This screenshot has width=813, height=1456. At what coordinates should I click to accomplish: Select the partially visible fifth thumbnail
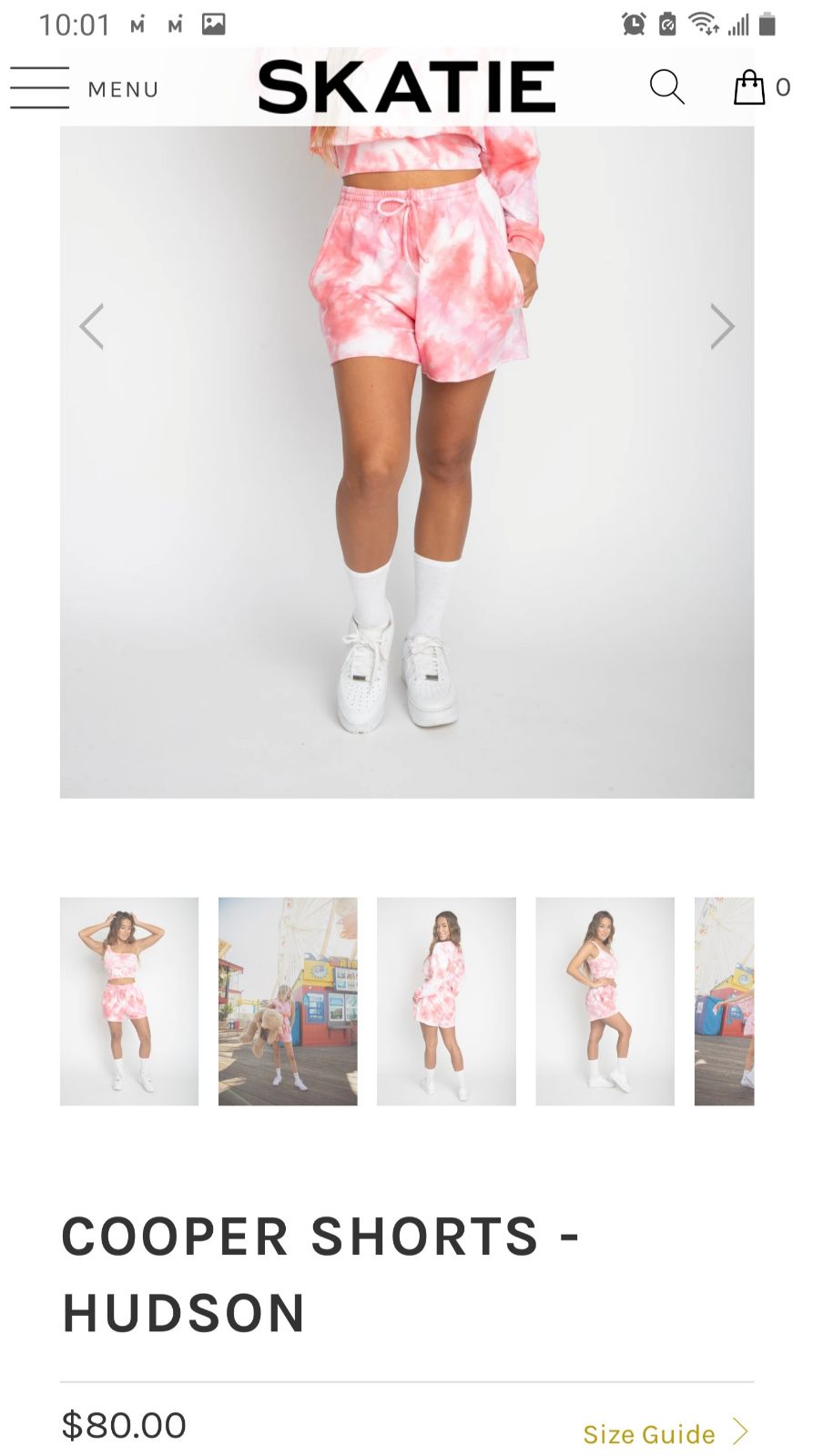point(725,1002)
